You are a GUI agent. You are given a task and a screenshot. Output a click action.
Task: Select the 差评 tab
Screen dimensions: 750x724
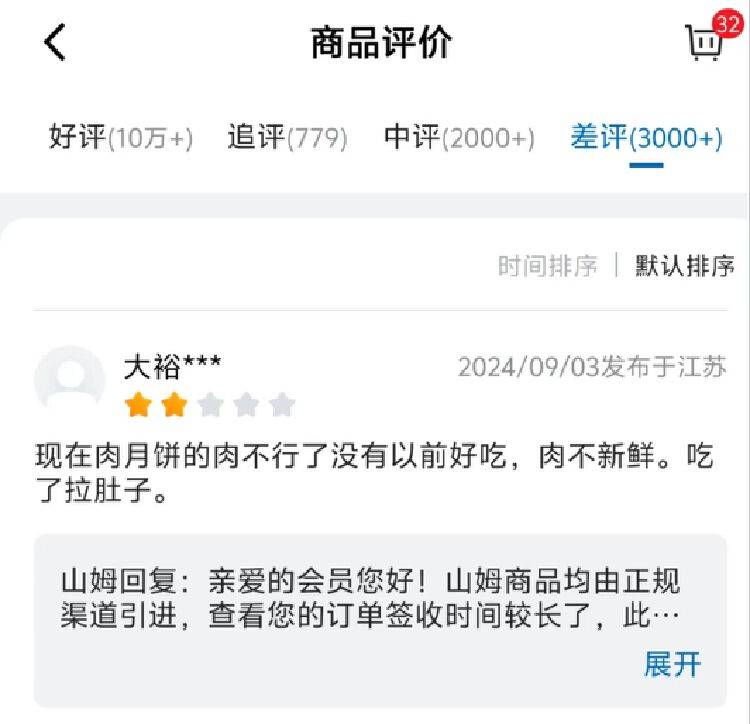pyautogui.click(x=646, y=138)
